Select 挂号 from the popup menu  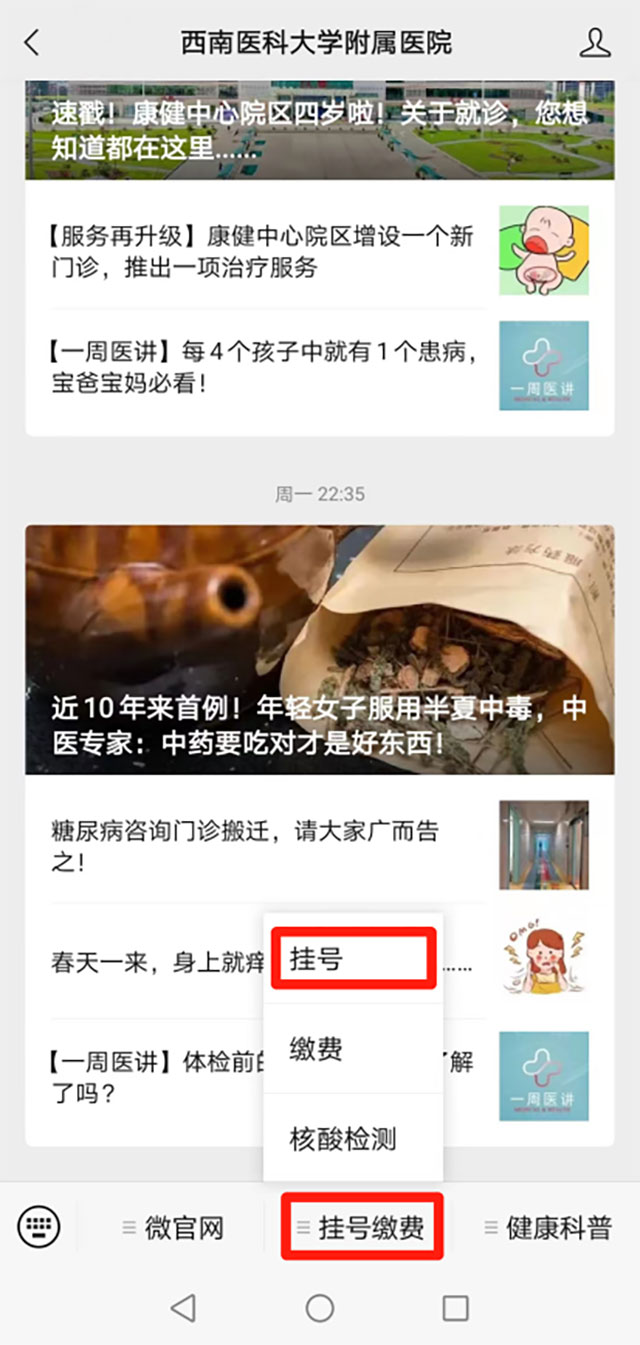[x=353, y=960]
